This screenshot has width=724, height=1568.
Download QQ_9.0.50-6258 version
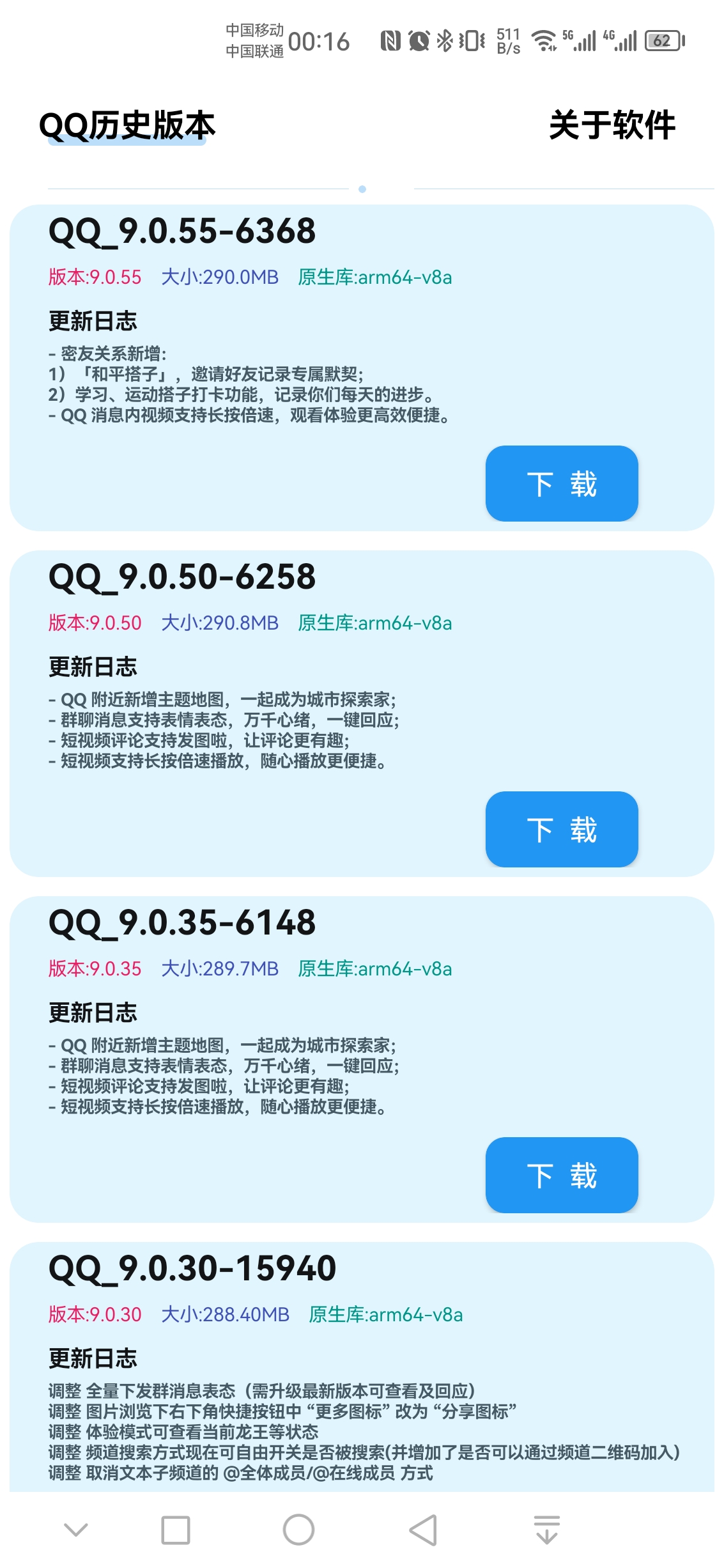click(561, 829)
